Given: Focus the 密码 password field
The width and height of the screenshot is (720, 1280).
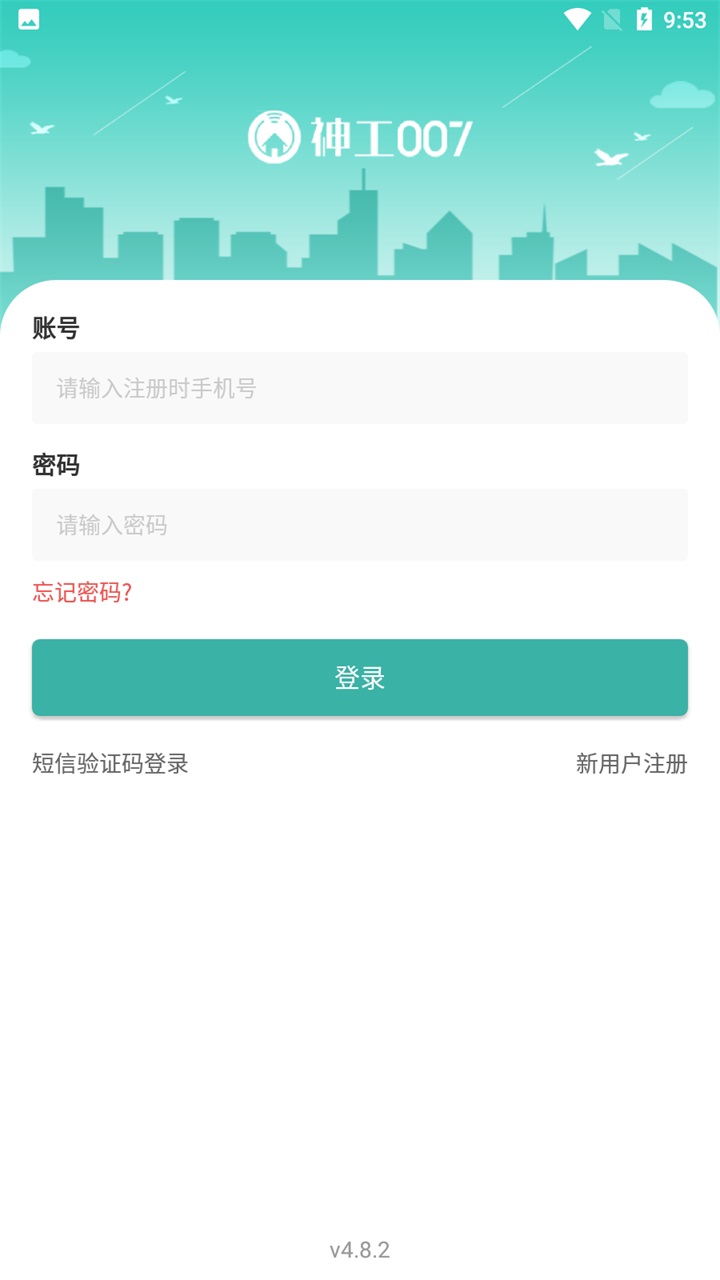Looking at the screenshot, I should click(x=360, y=525).
